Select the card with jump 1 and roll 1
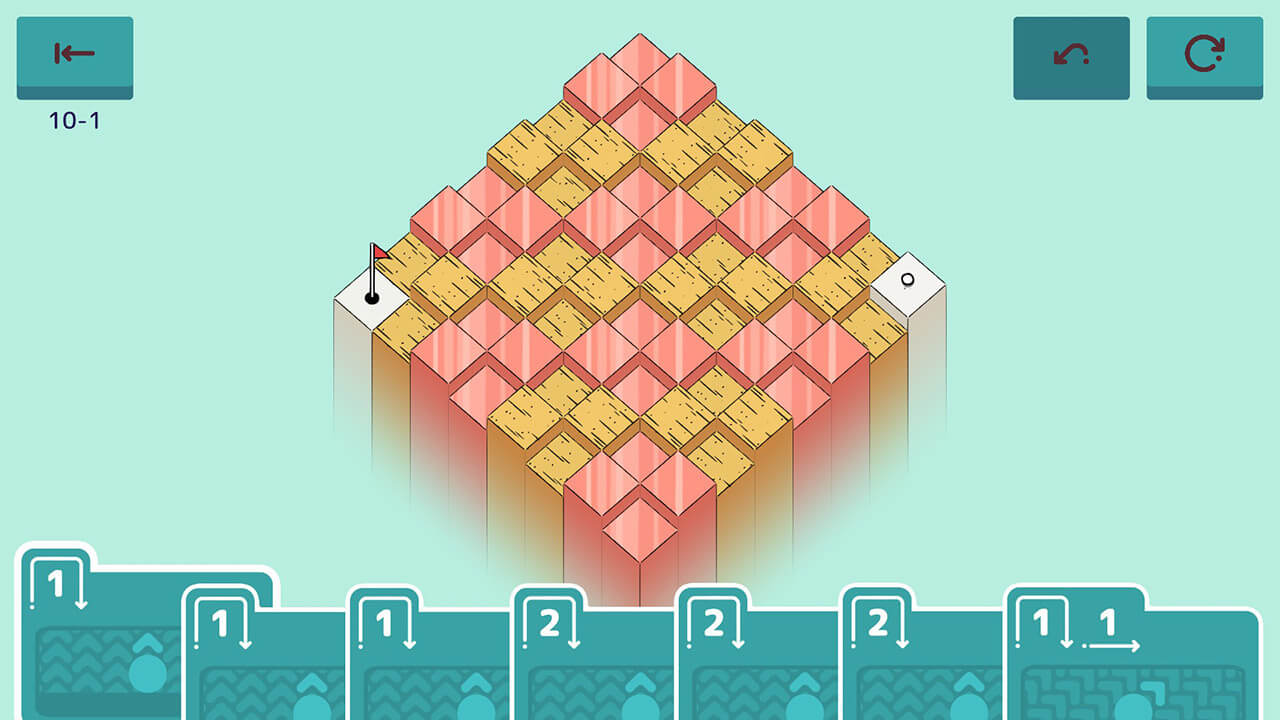The height and width of the screenshot is (720, 1280). [x=1132, y=655]
